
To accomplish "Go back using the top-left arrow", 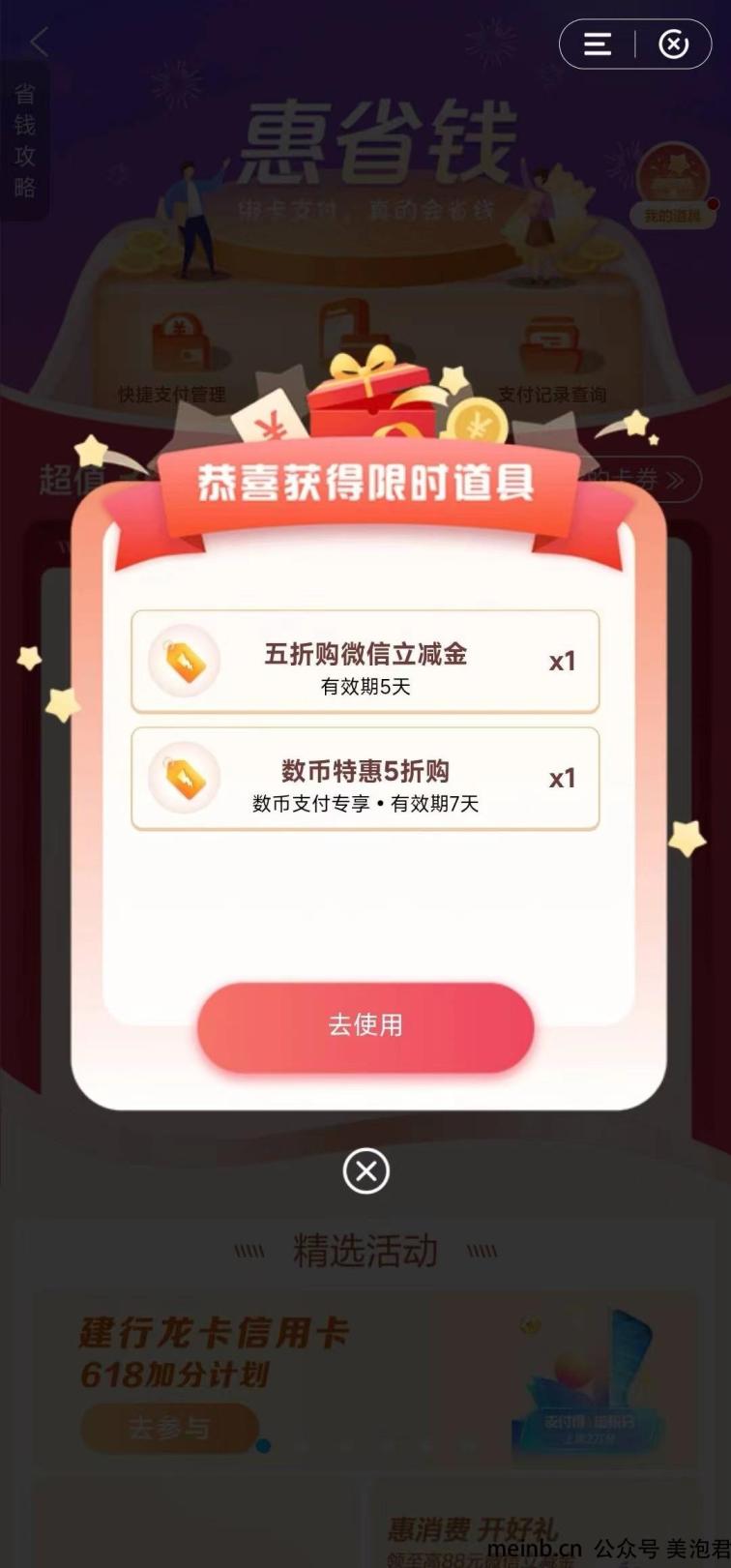I will 39,43.
